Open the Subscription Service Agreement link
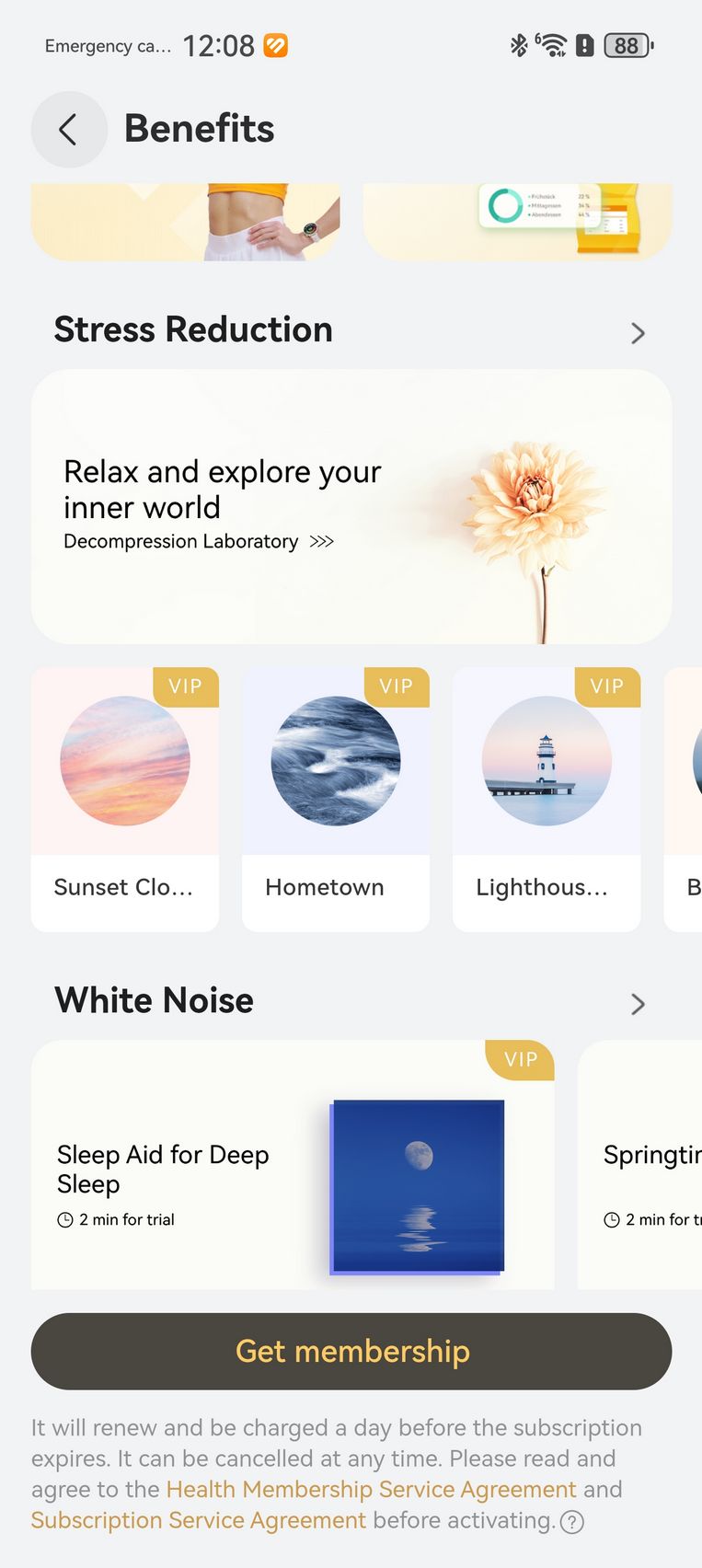 pos(199,1520)
